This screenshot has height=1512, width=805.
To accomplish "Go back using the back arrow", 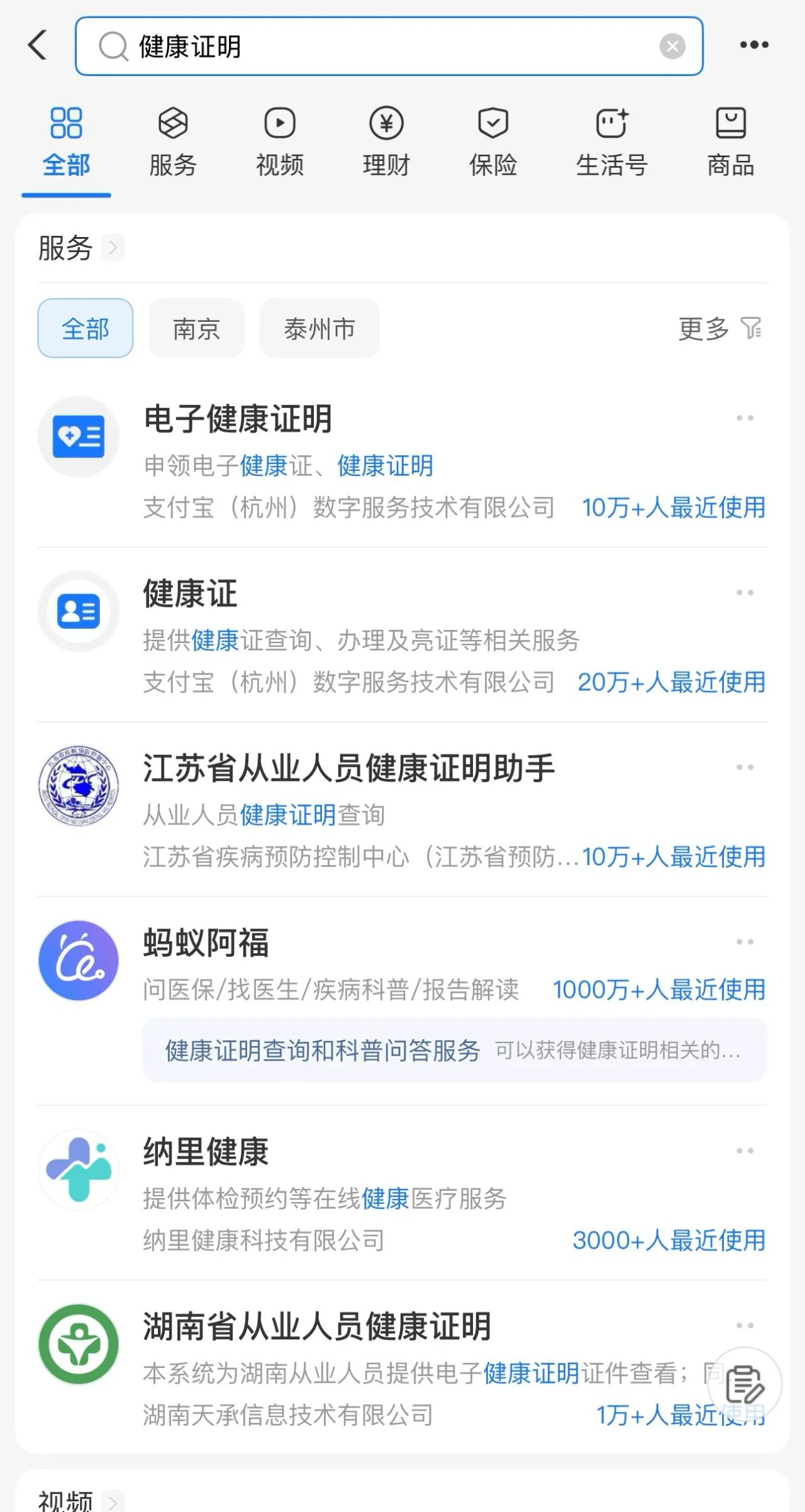I will click(x=38, y=45).
